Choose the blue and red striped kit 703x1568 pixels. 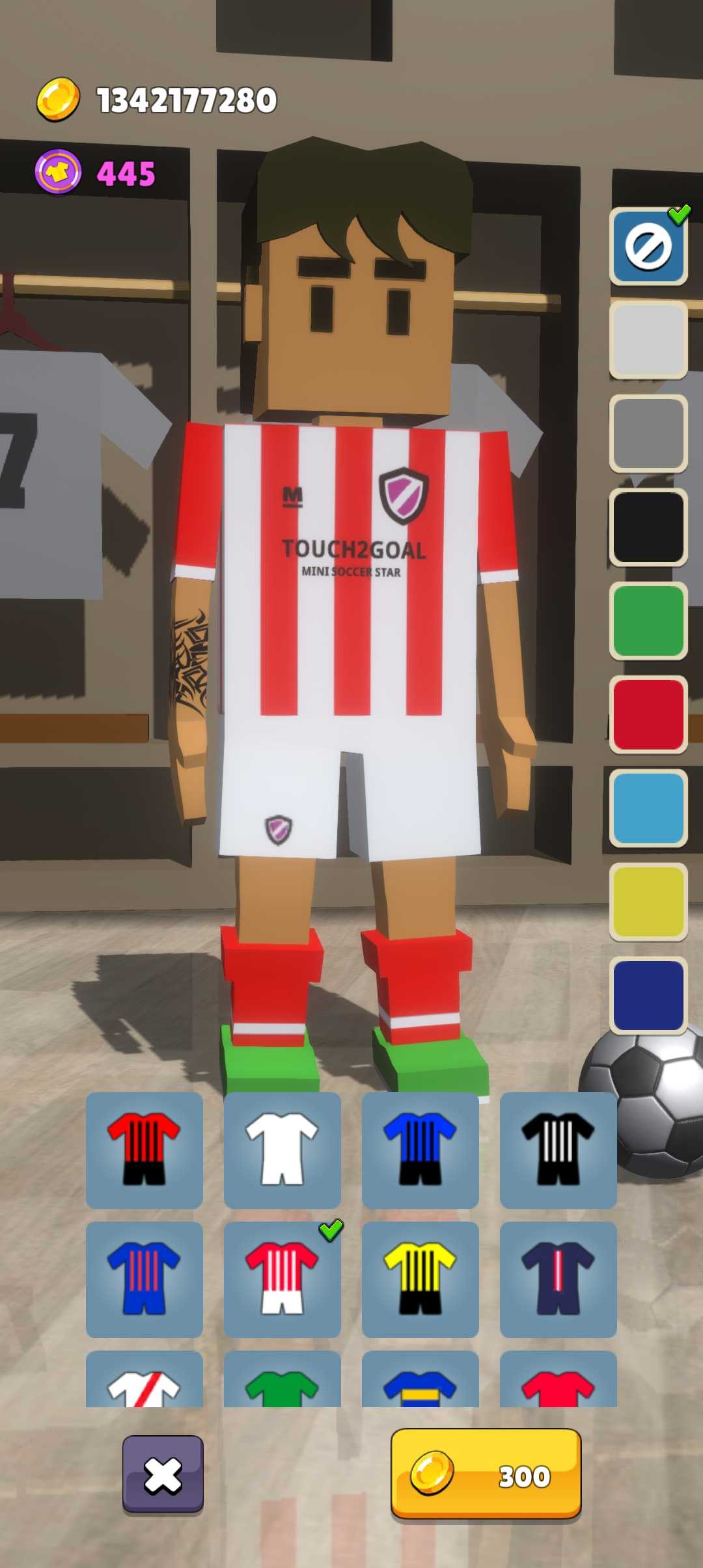coord(145,1280)
